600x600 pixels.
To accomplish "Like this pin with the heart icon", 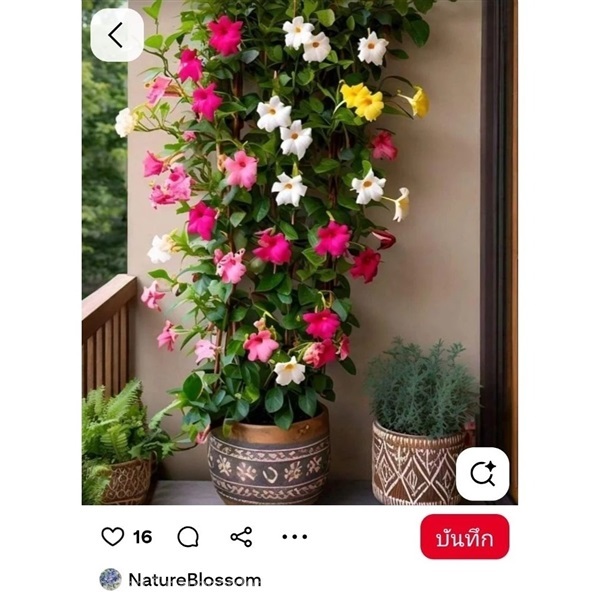I will (x=113, y=537).
